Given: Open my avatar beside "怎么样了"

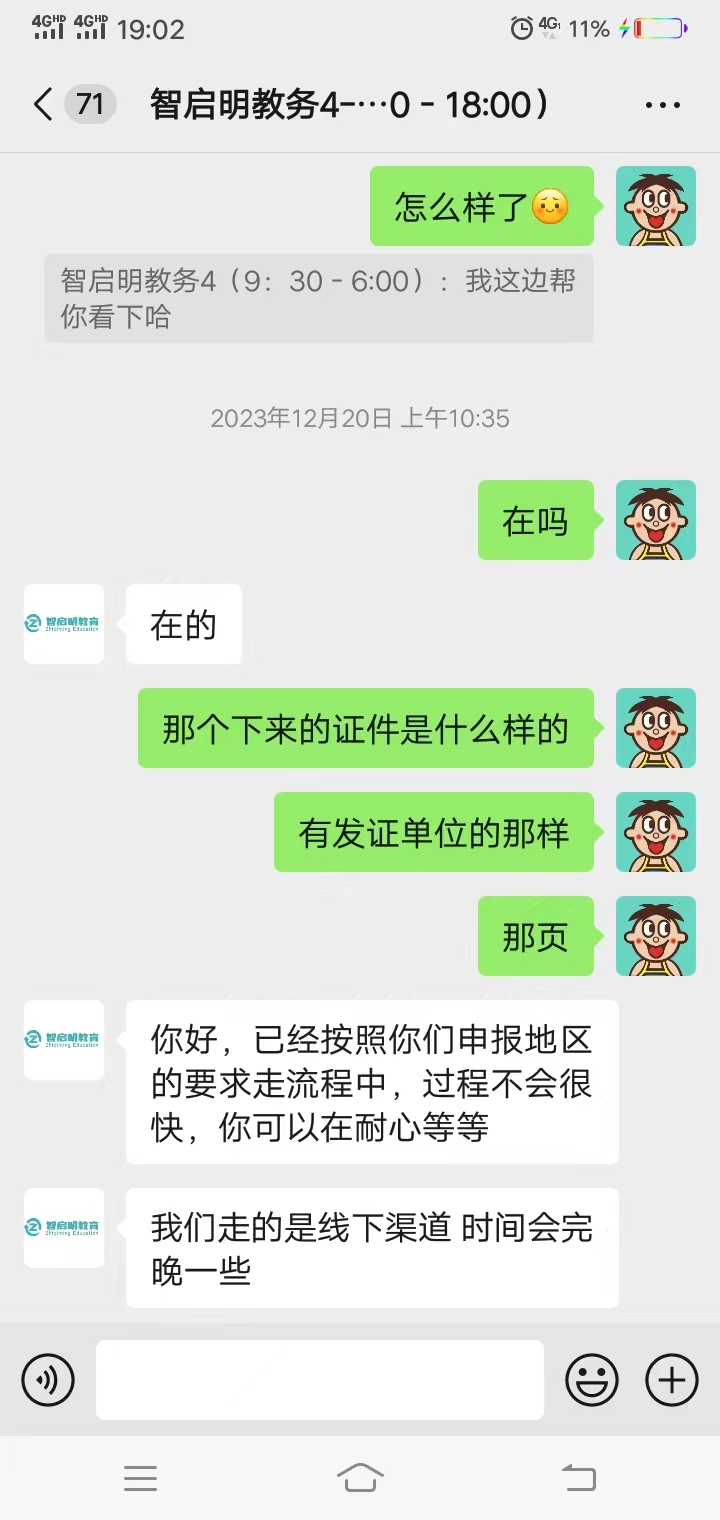Looking at the screenshot, I should (656, 206).
